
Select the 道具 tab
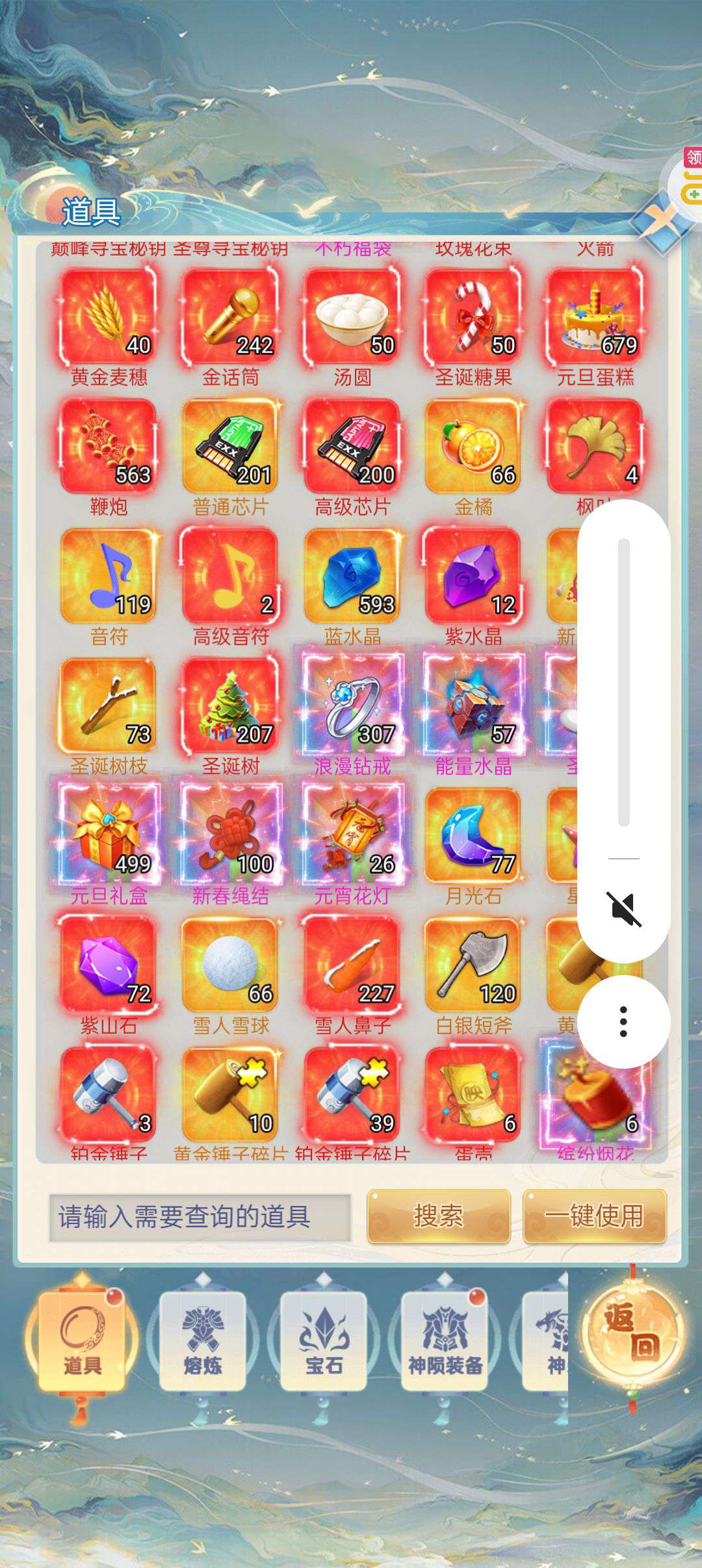[x=82, y=1340]
